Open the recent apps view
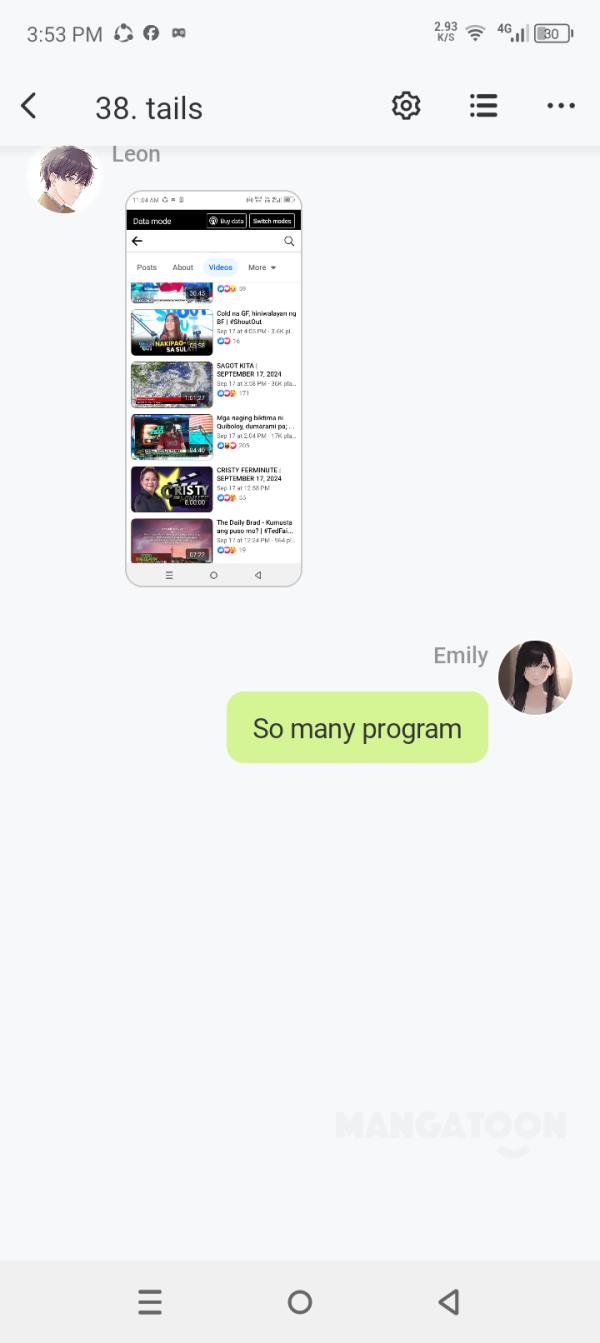 point(150,1302)
